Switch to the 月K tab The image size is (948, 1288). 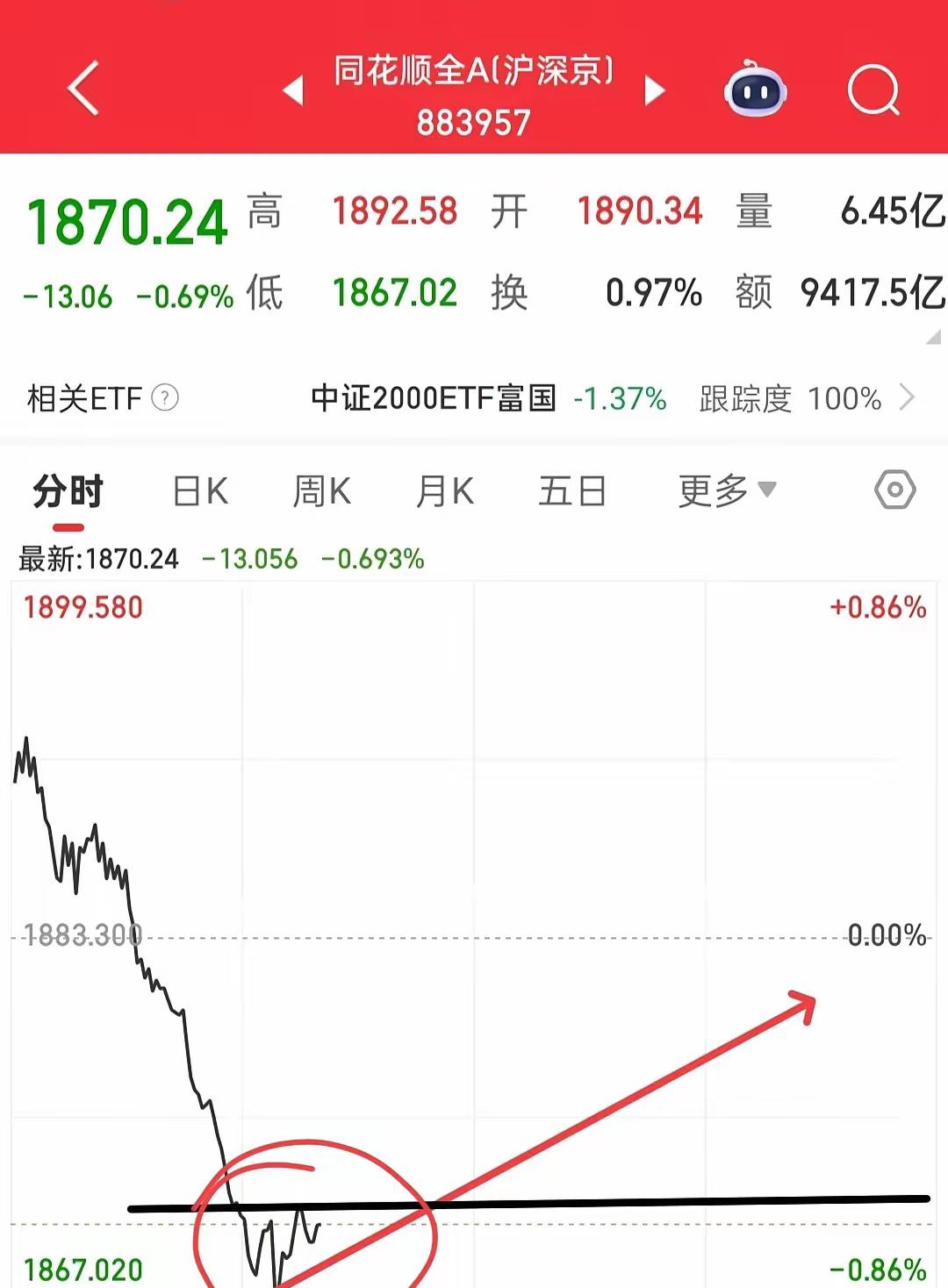[446, 492]
